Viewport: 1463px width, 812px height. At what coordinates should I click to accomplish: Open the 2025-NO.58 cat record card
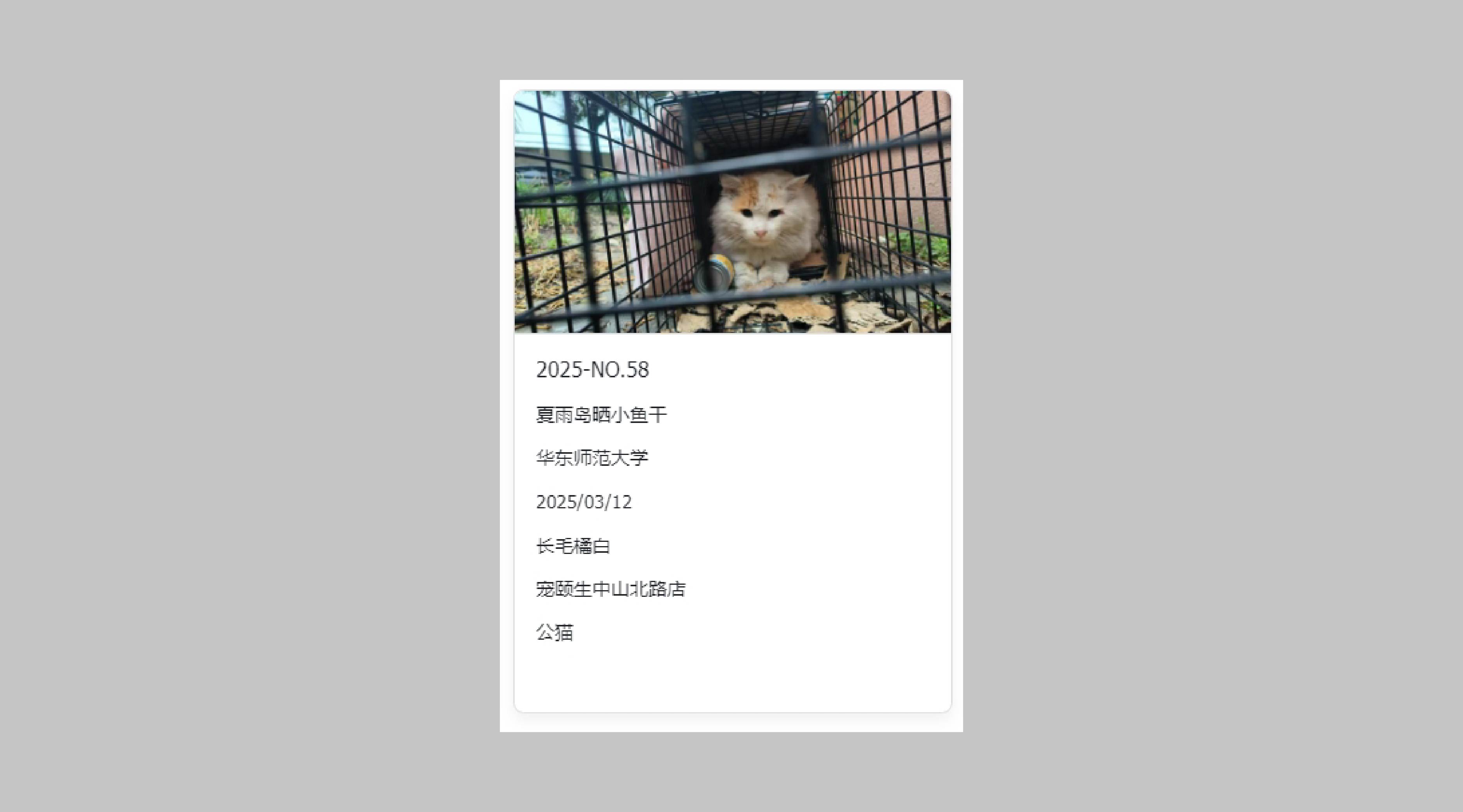tap(732, 400)
